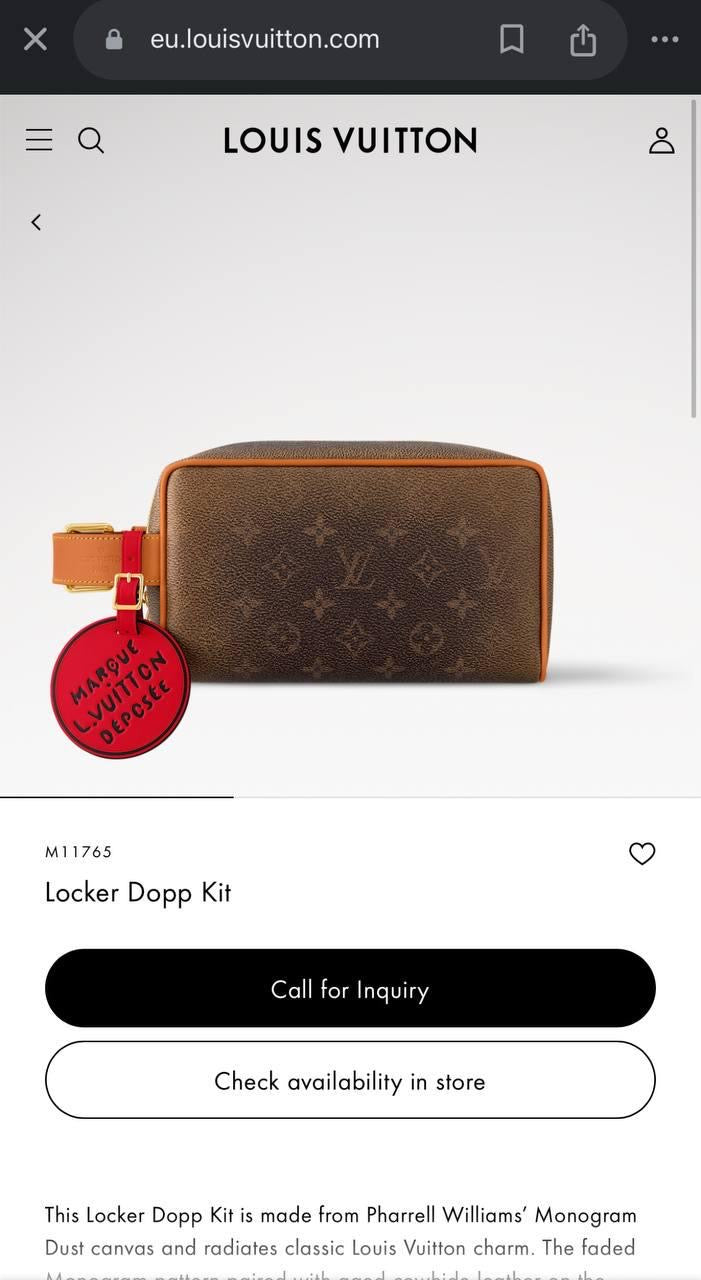Share this page
Viewport: 701px width, 1280px height.
click(x=583, y=40)
